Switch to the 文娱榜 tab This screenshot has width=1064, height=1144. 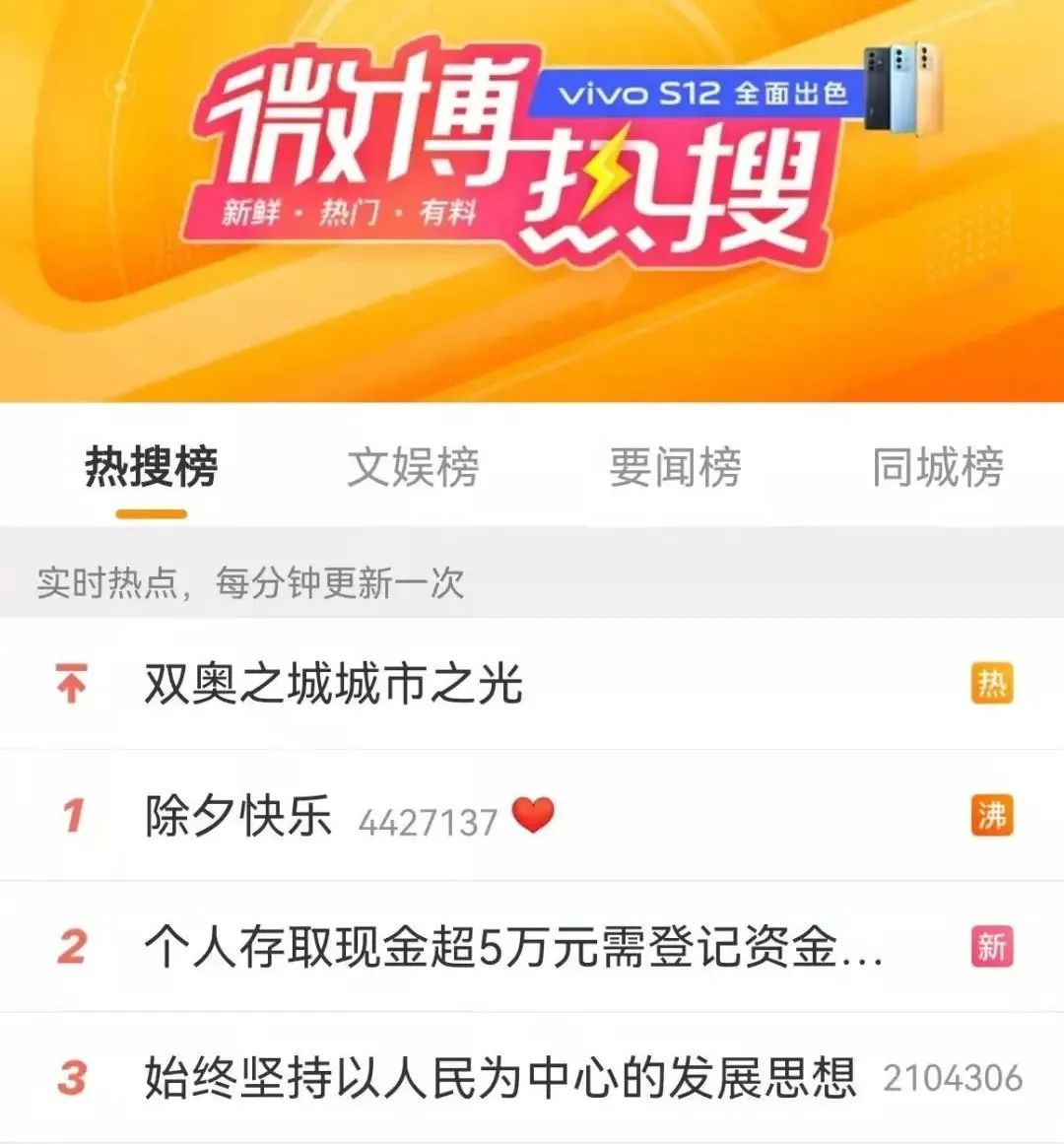point(413,467)
